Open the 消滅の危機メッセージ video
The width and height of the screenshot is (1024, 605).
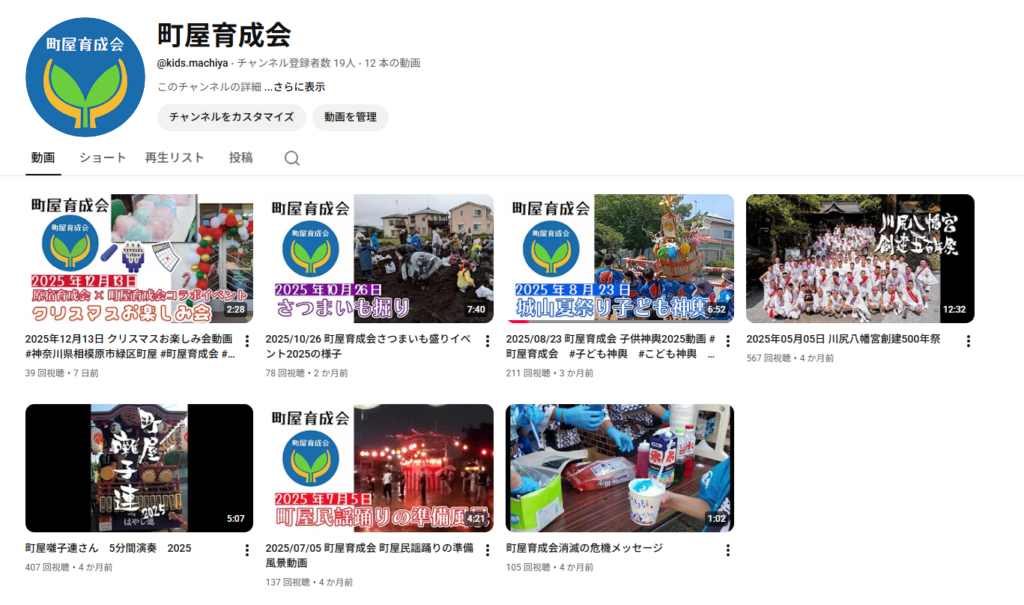point(620,468)
